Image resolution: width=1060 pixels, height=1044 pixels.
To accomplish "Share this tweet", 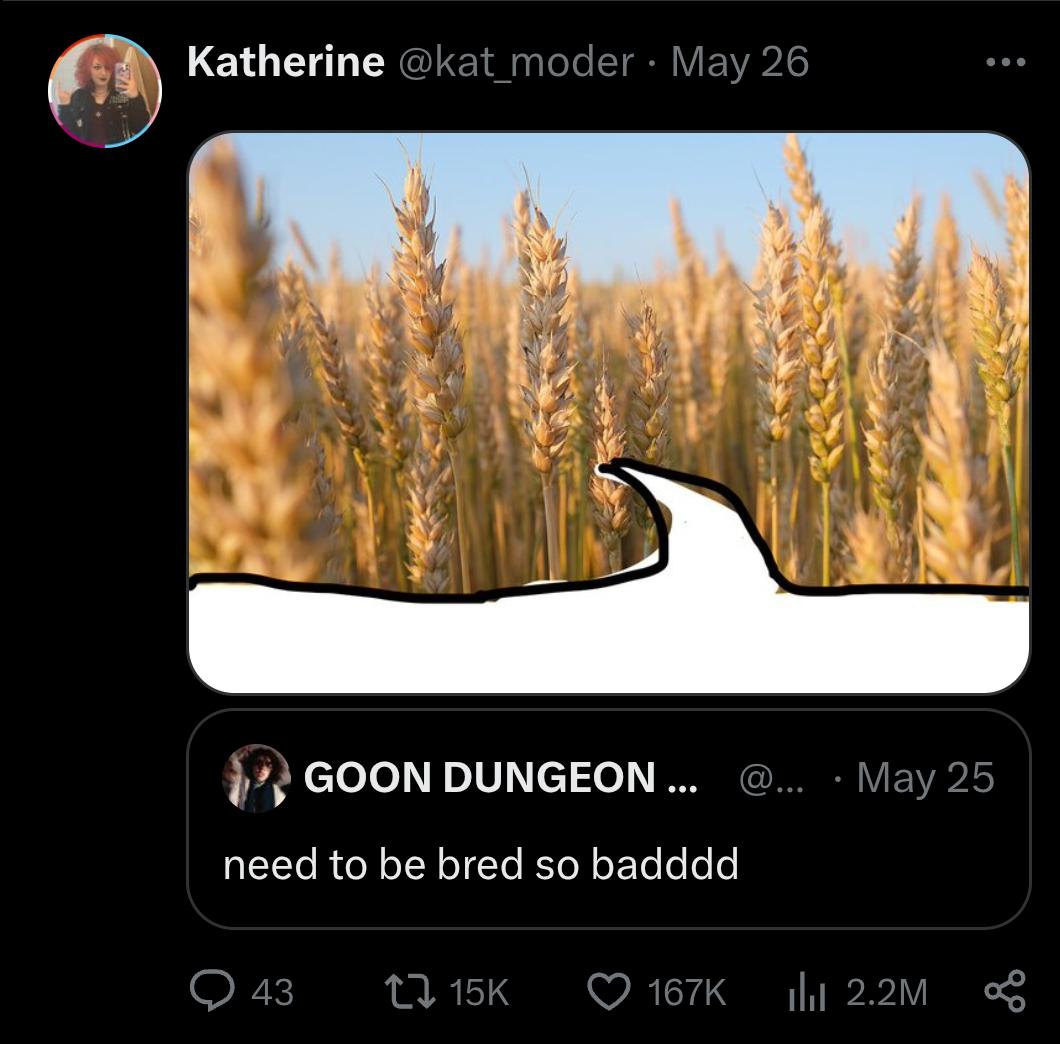I will click(x=1004, y=991).
